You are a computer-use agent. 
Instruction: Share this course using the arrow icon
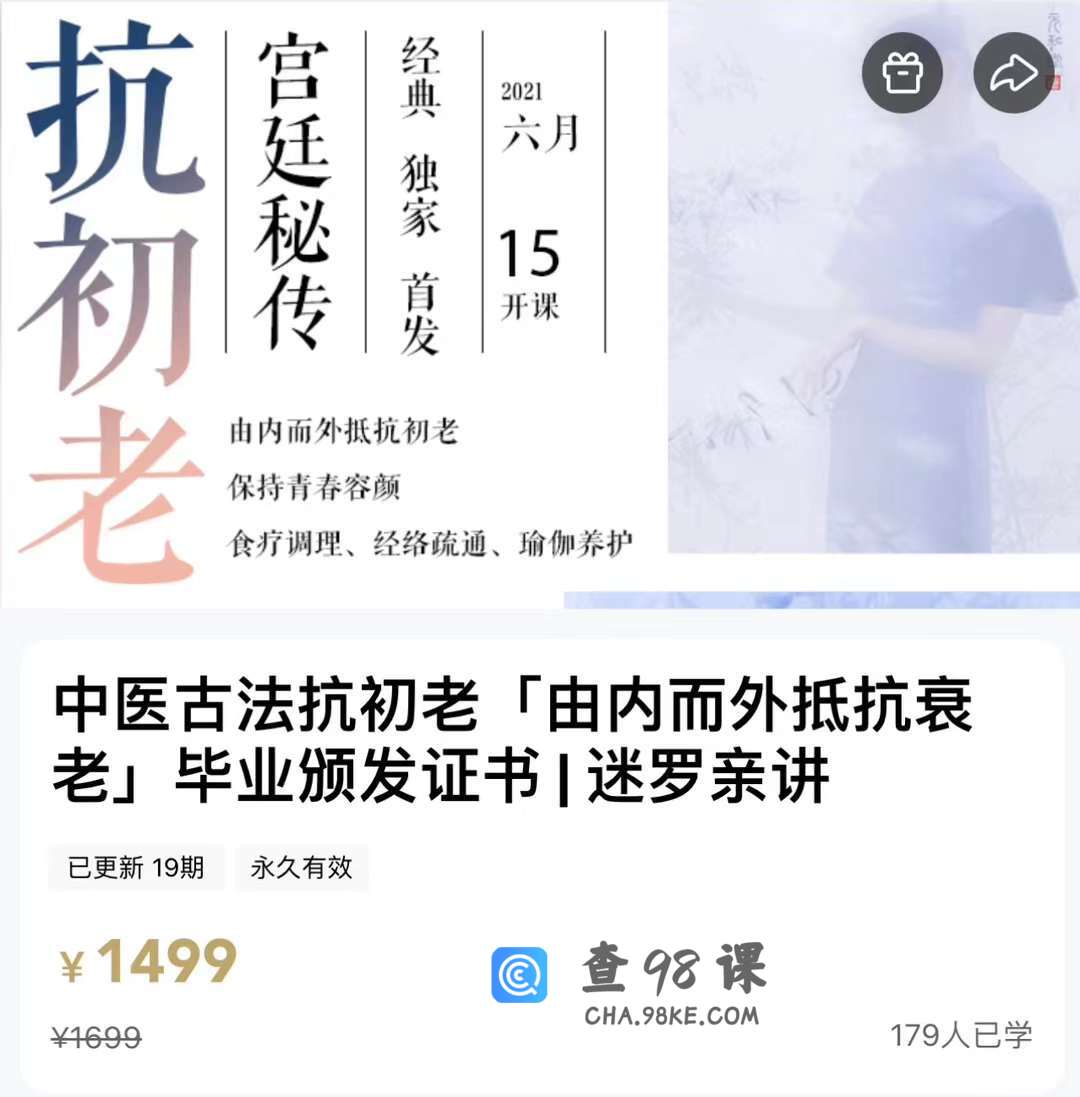tap(1013, 72)
